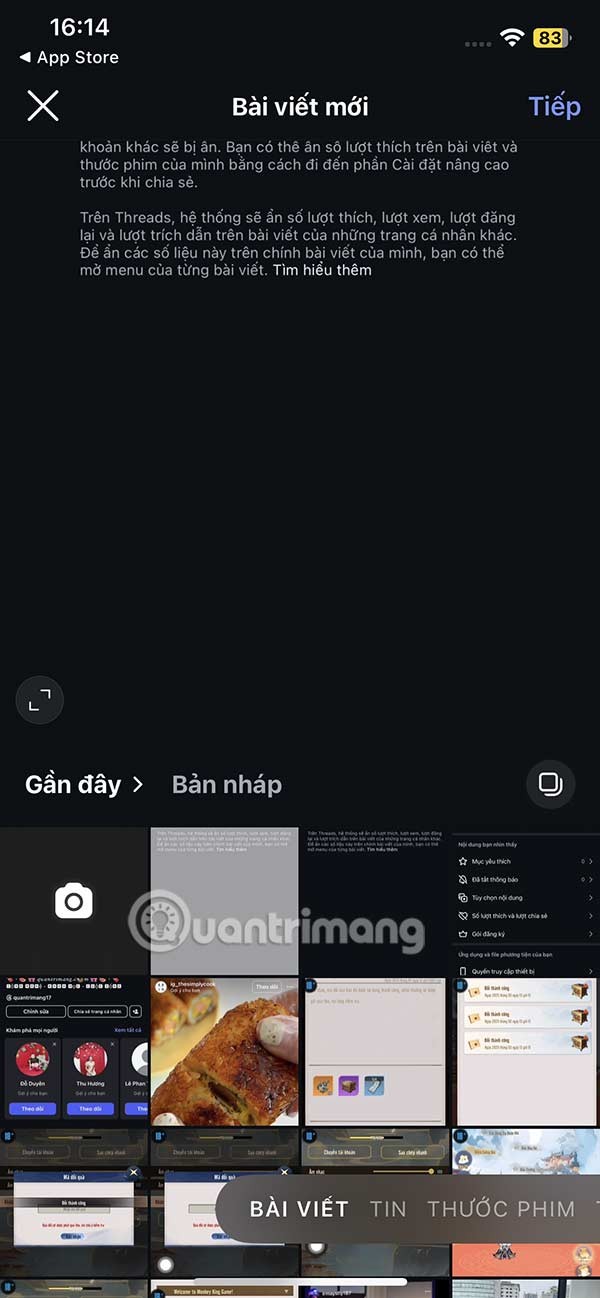Go back to App Store
The width and height of the screenshot is (600, 1298).
tap(68, 58)
